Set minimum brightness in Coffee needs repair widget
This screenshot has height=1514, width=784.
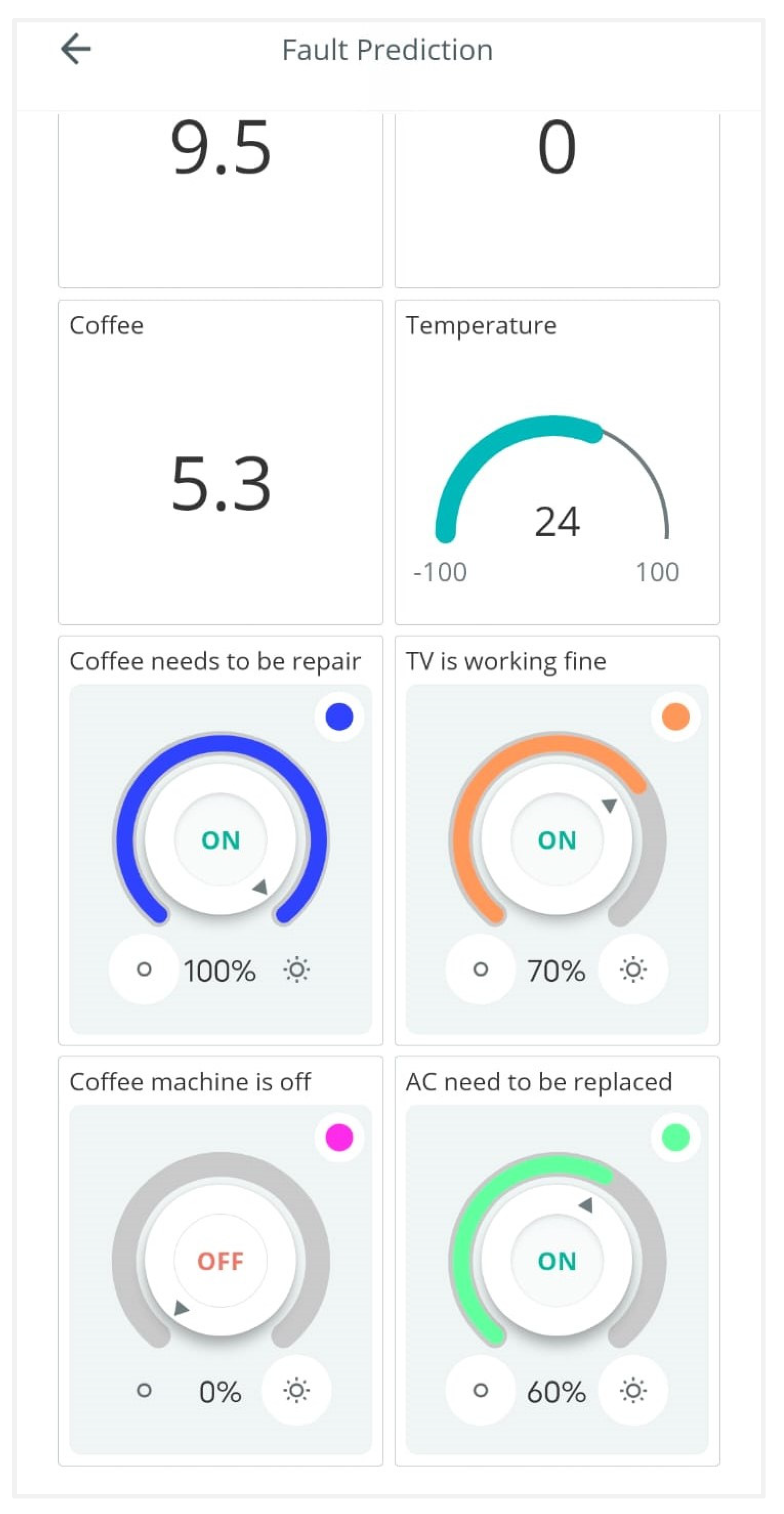(x=144, y=969)
